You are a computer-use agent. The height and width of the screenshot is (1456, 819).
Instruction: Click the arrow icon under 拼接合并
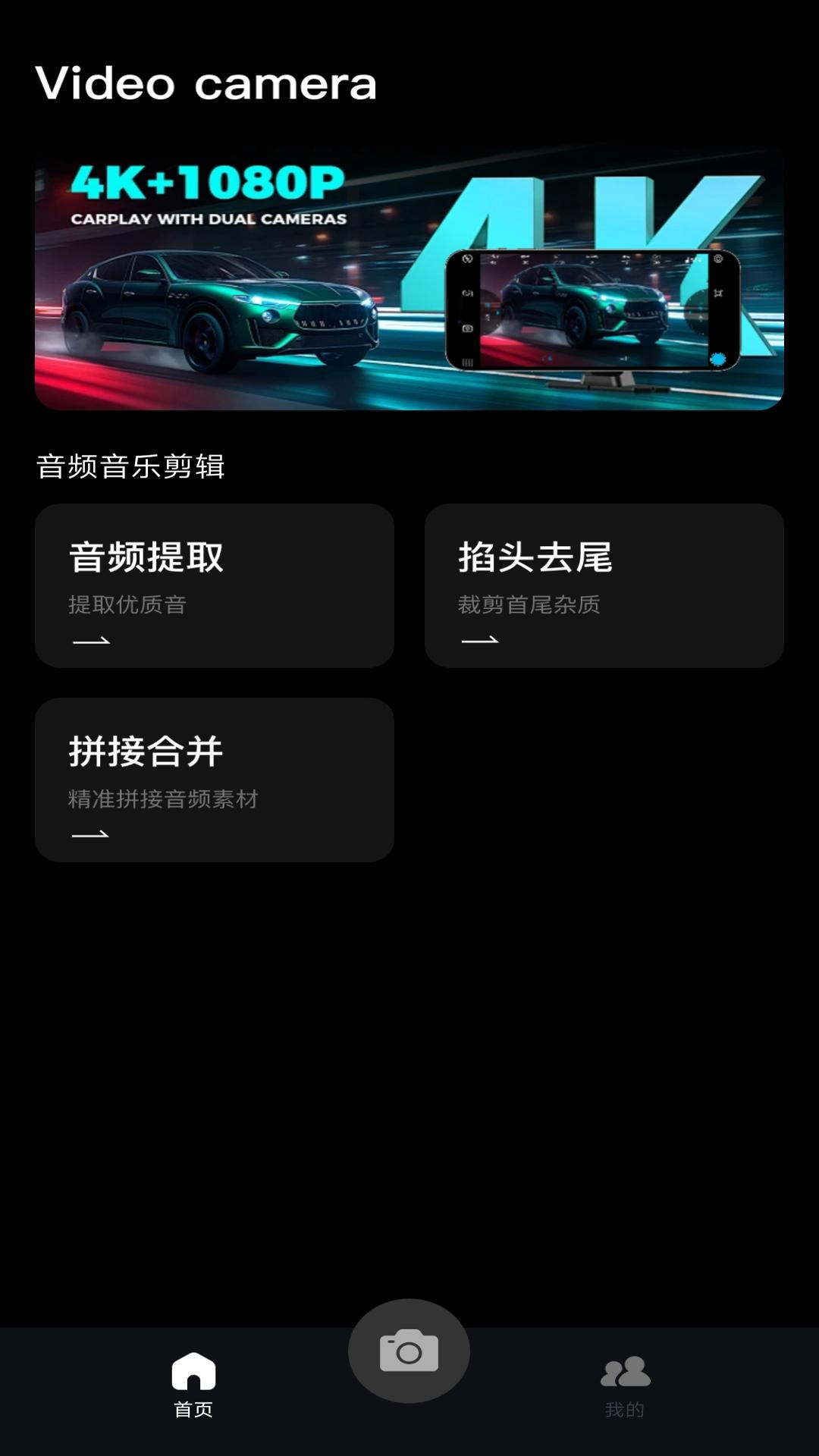click(91, 833)
